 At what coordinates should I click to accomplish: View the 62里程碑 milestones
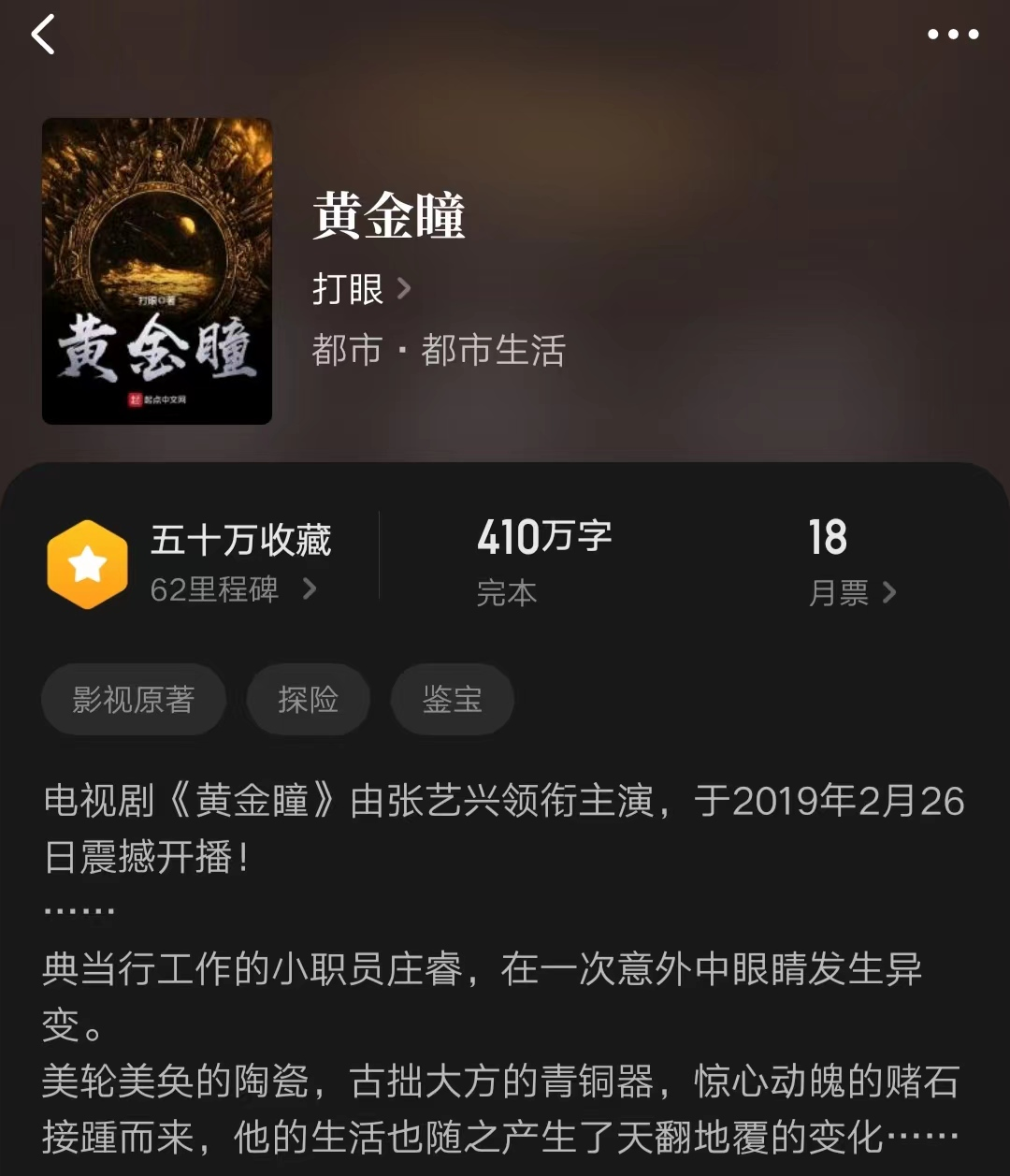233,589
